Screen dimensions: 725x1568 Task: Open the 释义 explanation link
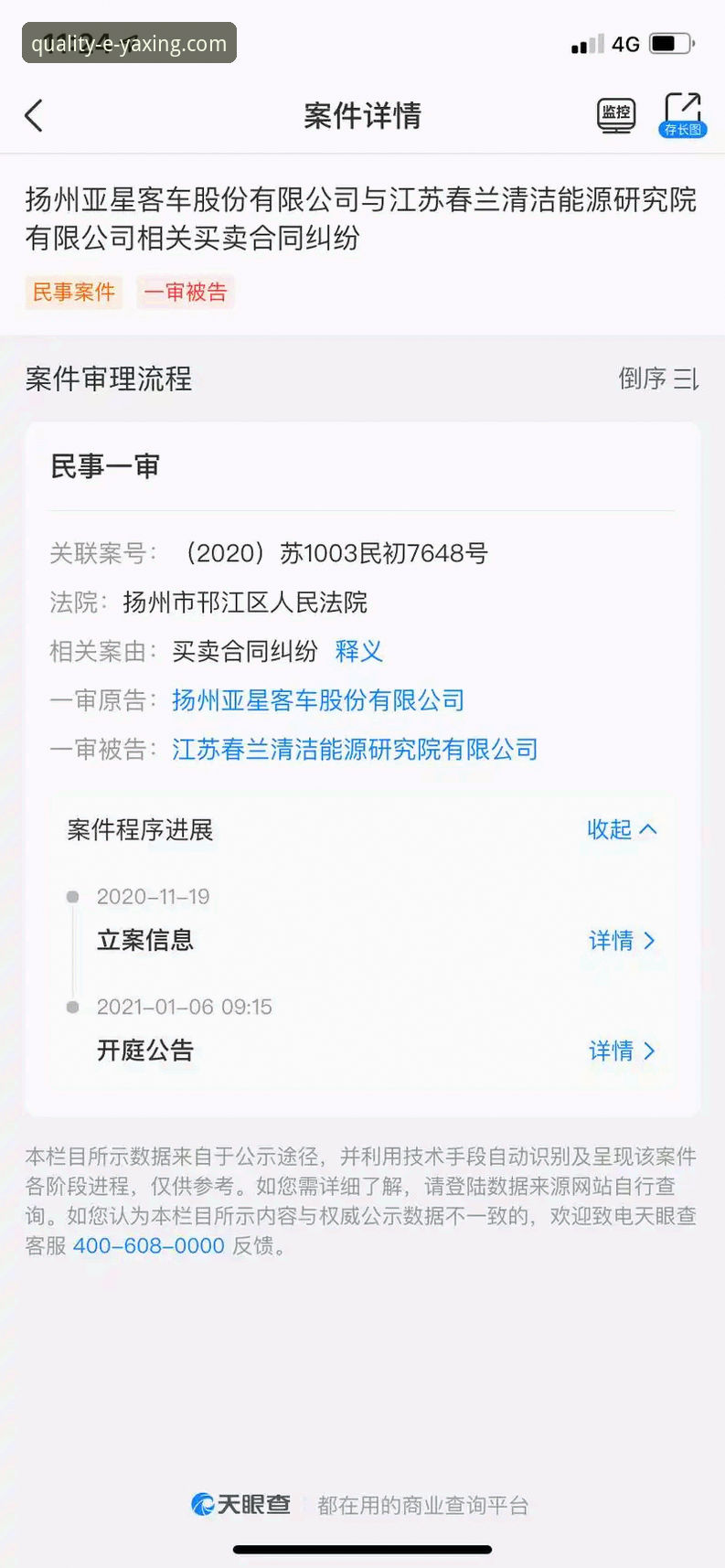[357, 651]
